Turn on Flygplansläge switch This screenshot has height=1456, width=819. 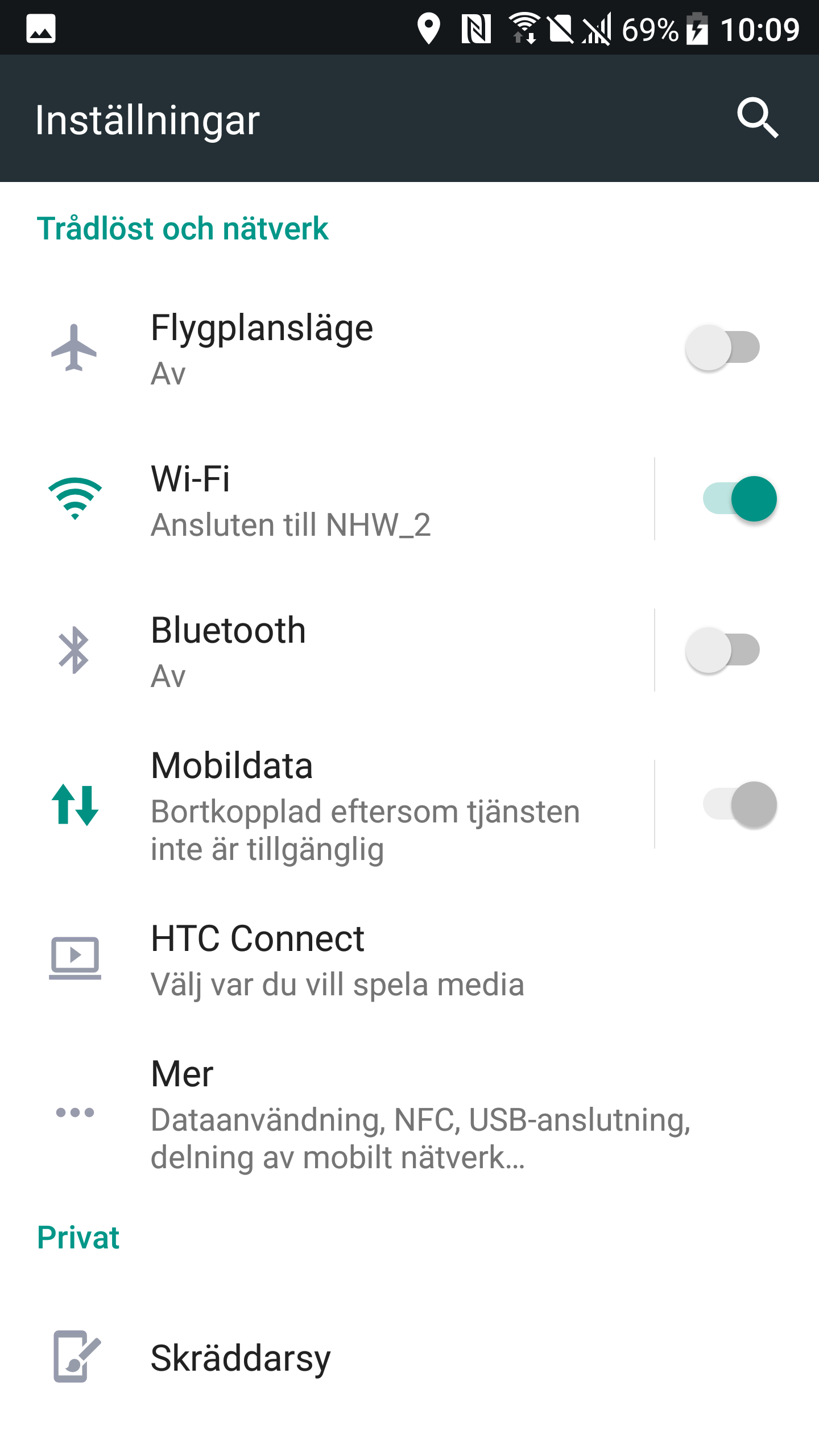(x=722, y=348)
